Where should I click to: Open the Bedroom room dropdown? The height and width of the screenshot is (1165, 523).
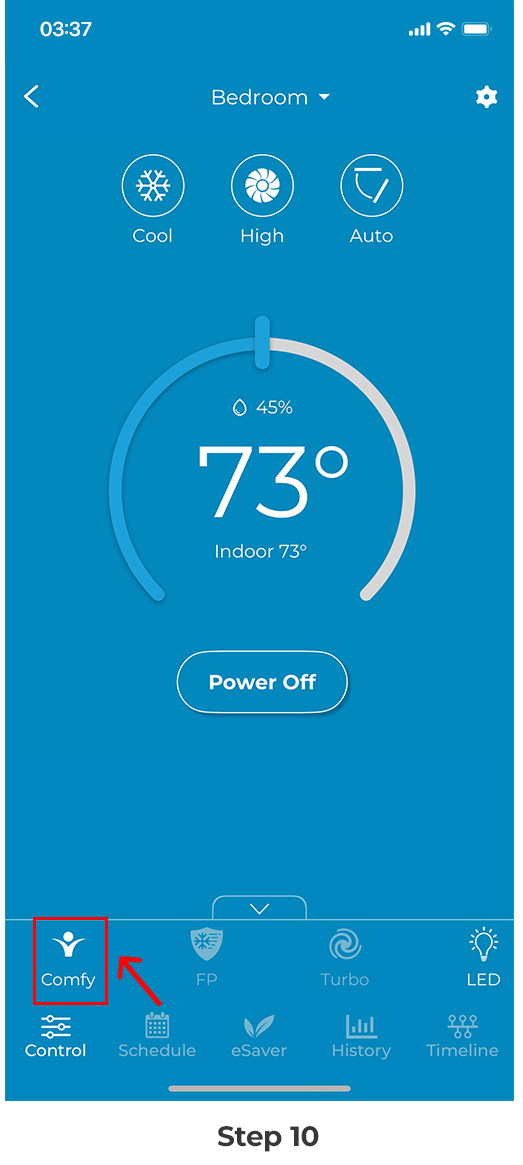coord(270,97)
